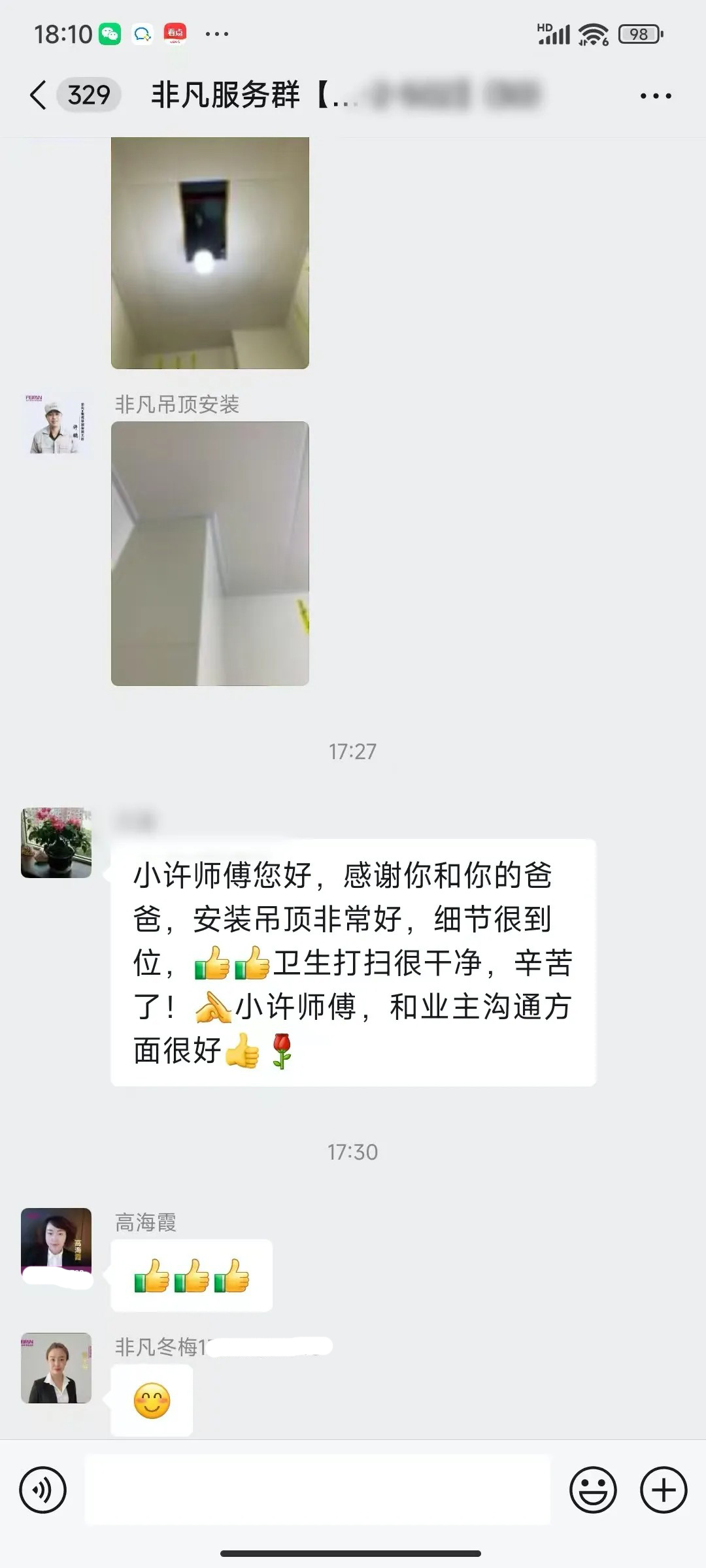Open the plus attachment menu
This screenshot has width=706, height=1568.
tap(664, 1490)
